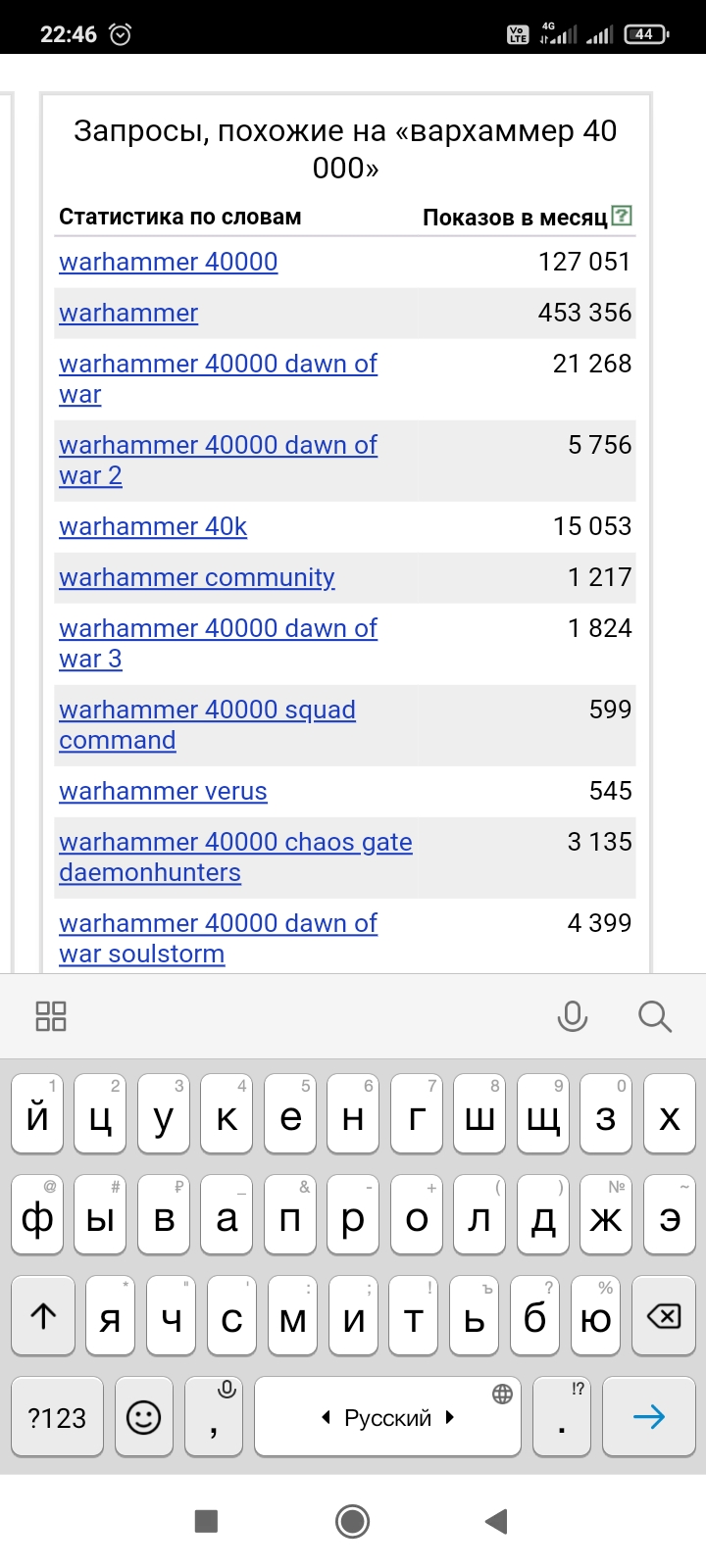Start voice input with the keyboard microphone
The height and width of the screenshot is (1568, 706).
coord(573,1016)
